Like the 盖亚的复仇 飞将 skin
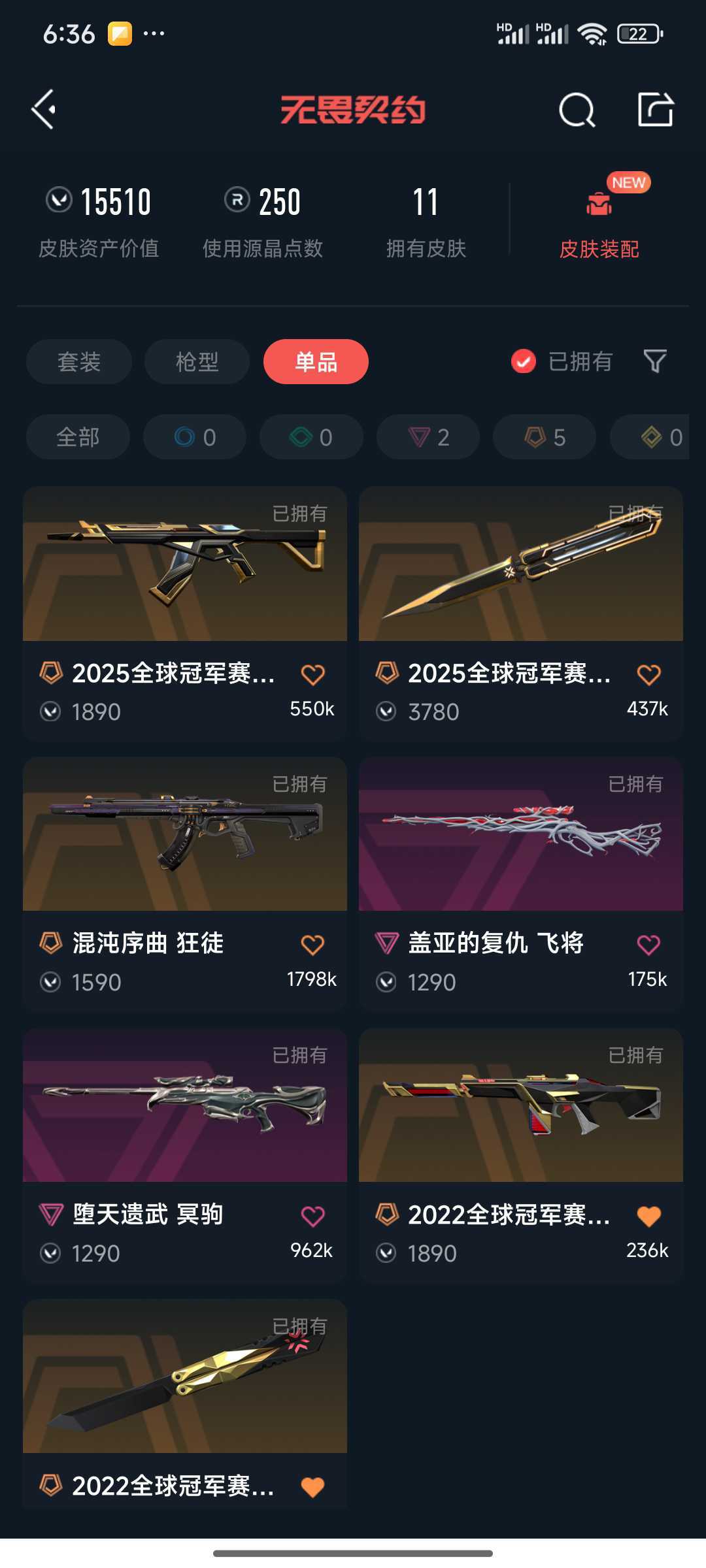Screen dimensions: 706x1568 [648, 945]
